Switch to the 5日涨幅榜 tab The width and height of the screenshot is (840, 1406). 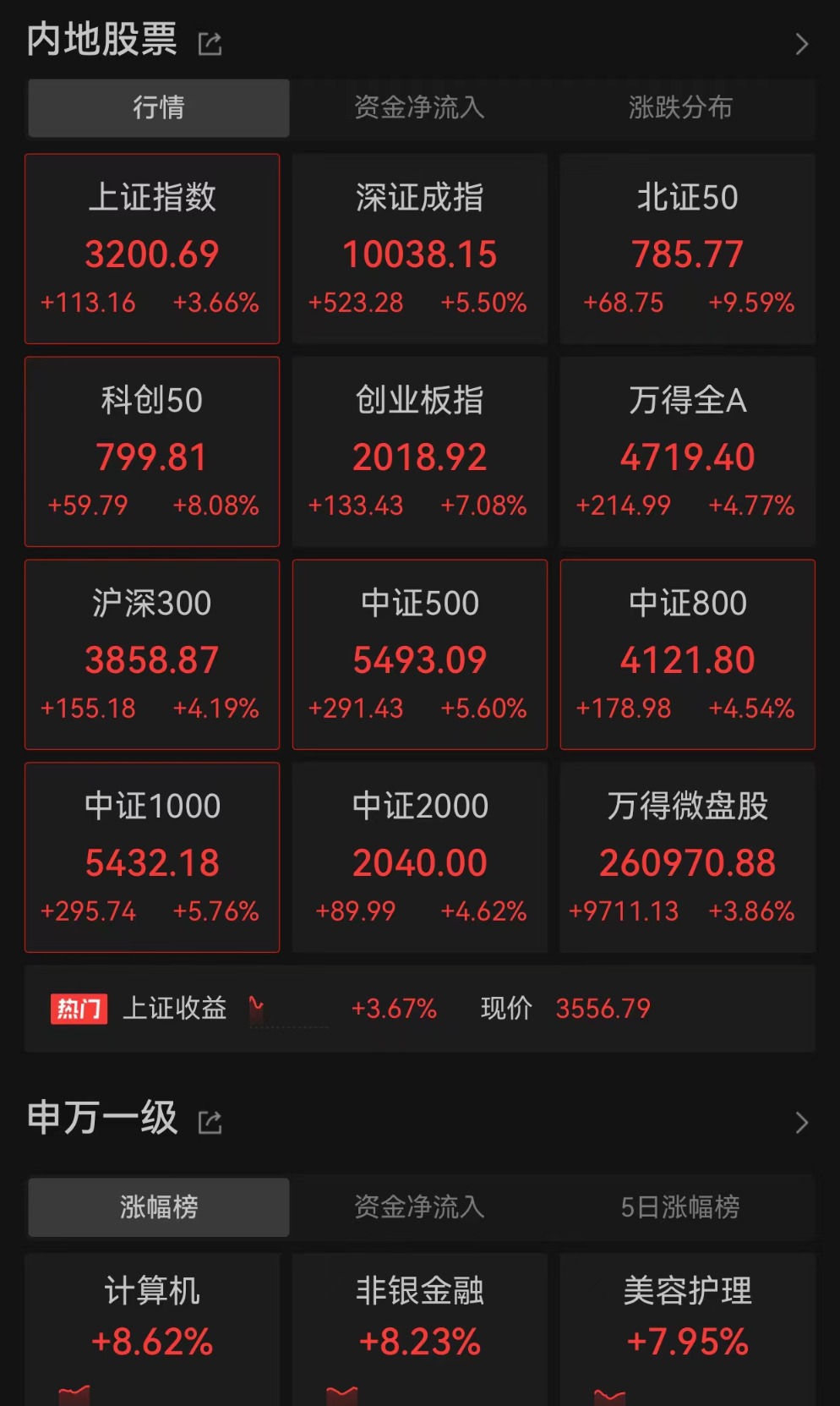click(x=681, y=1208)
